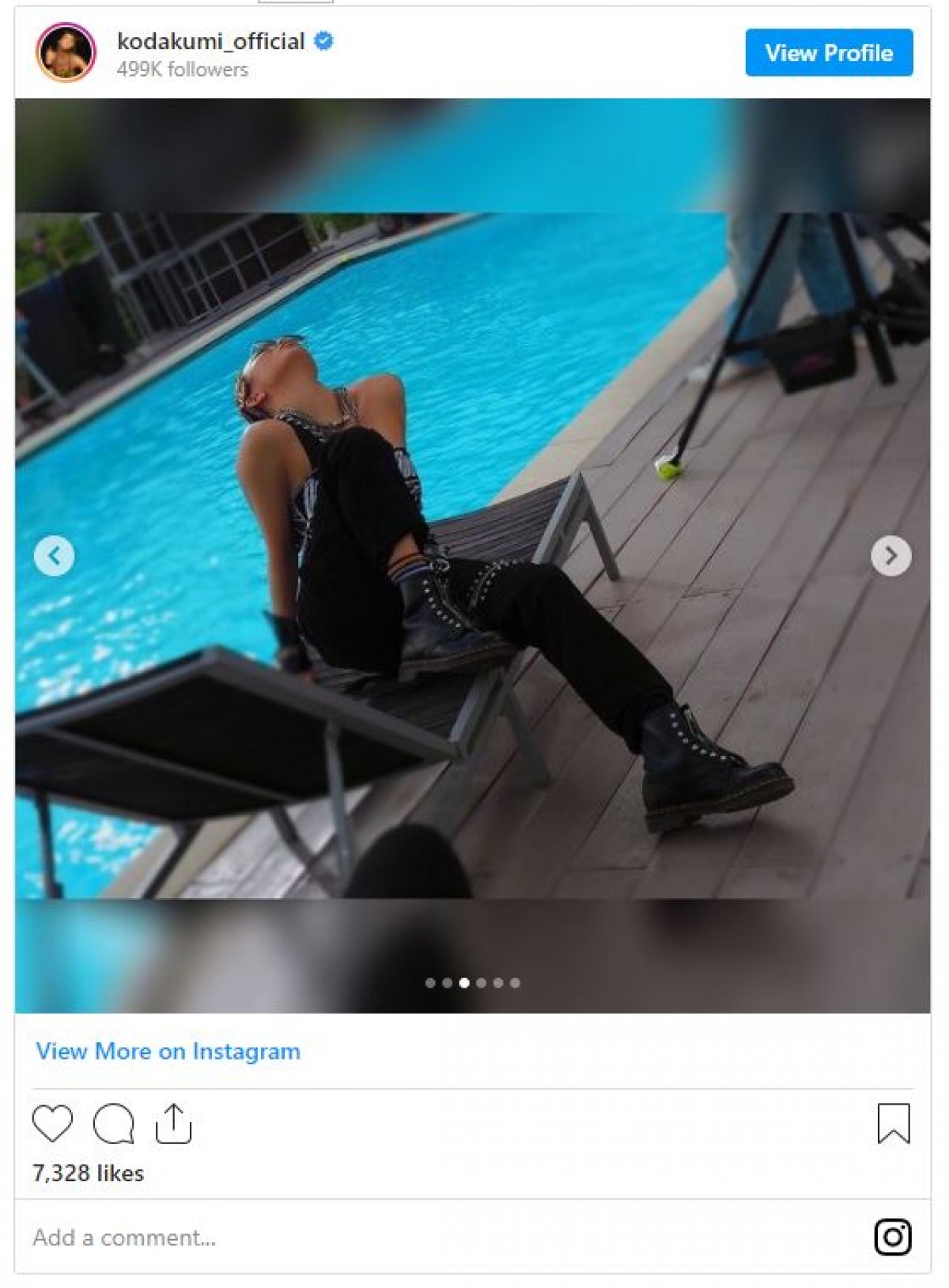This screenshot has height=1288, width=949.
Task: Open View More on Instagram link
Action: point(168,1051)
